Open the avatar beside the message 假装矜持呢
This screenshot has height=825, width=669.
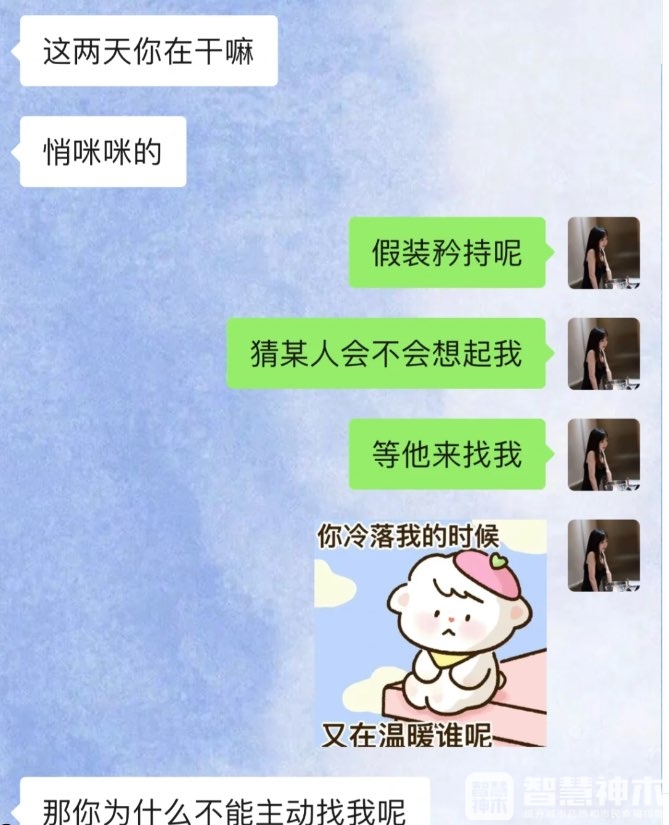[x=604, y=253]
